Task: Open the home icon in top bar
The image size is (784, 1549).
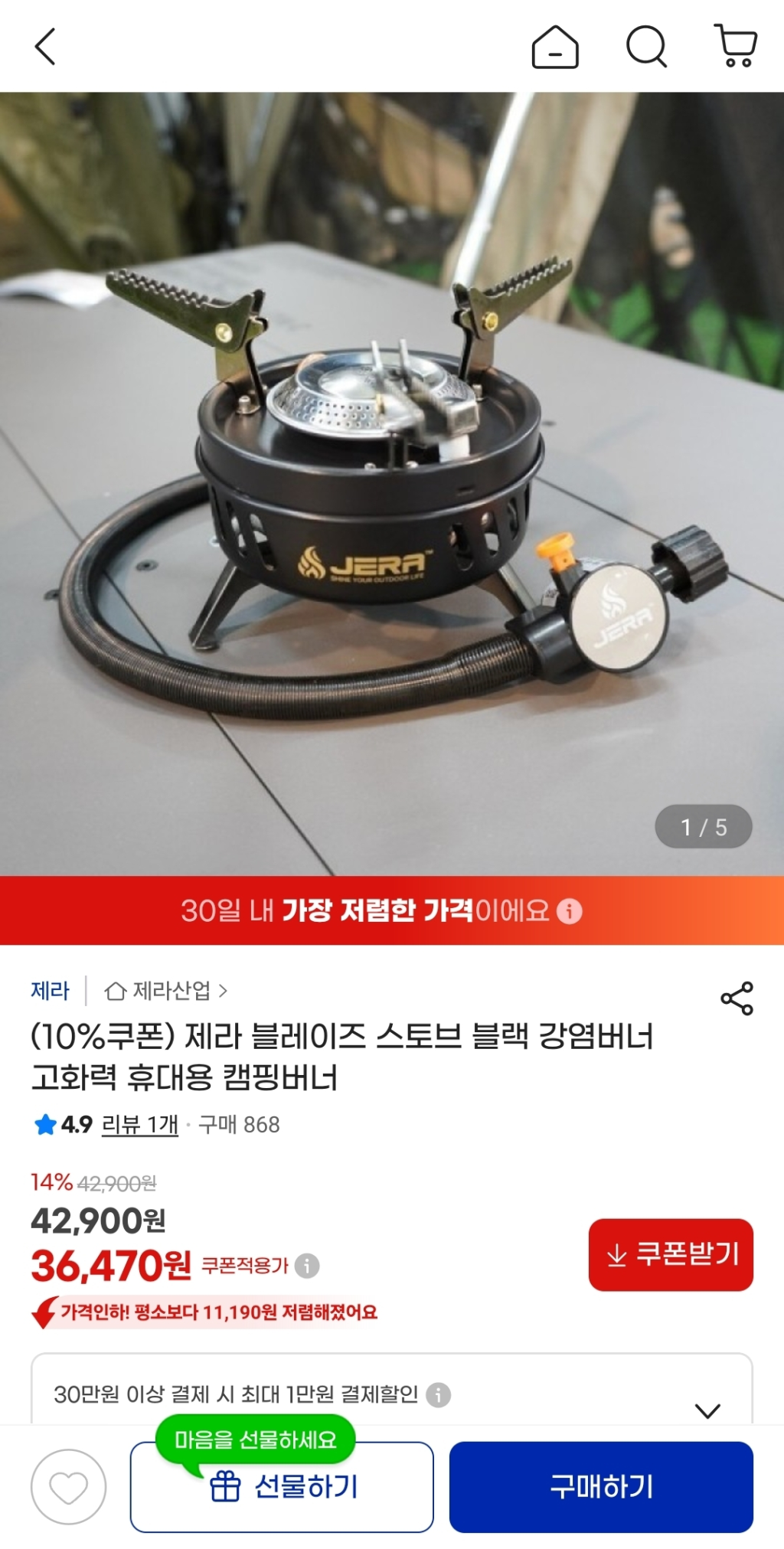Action: pos(555,47)
